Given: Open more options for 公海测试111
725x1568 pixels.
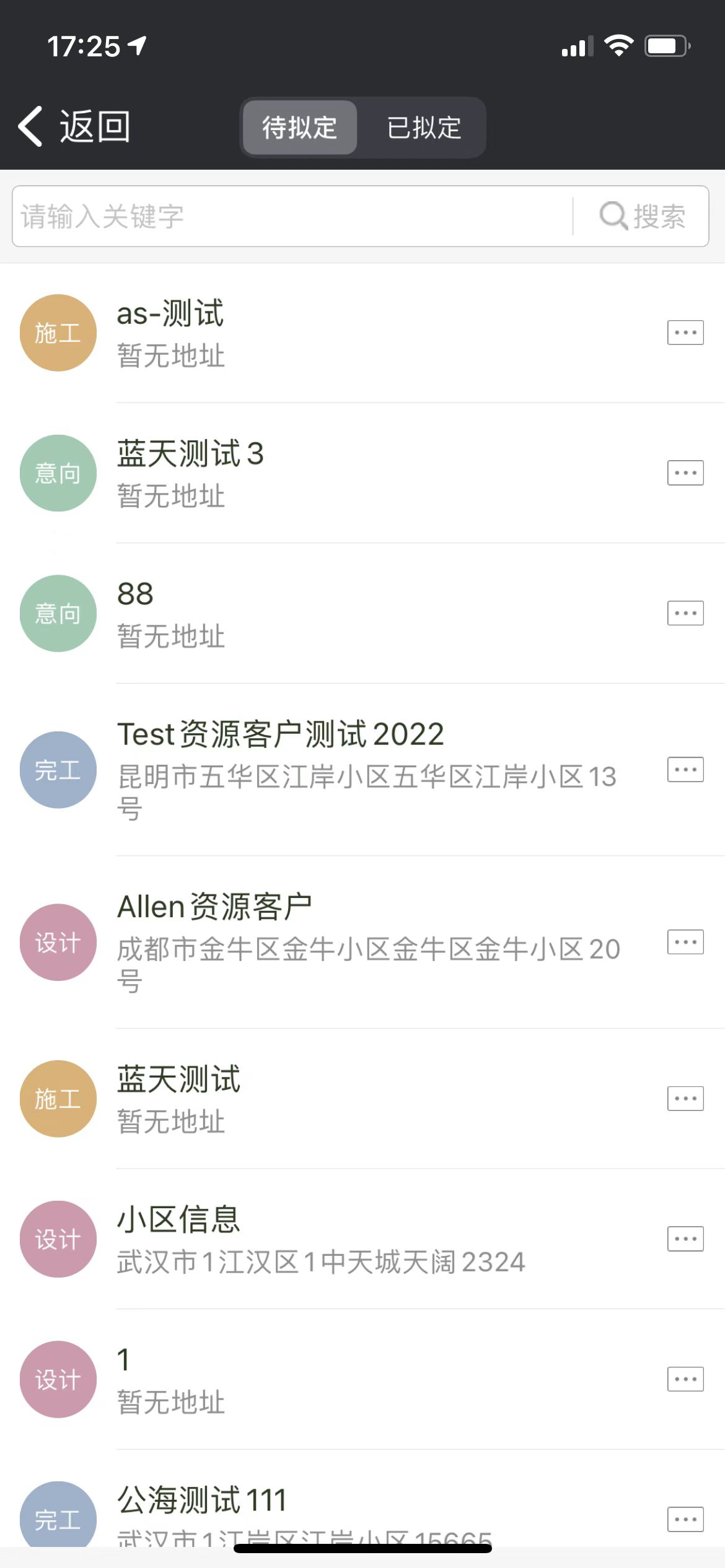Looking at the screenshot, I should click(685, 1519).
